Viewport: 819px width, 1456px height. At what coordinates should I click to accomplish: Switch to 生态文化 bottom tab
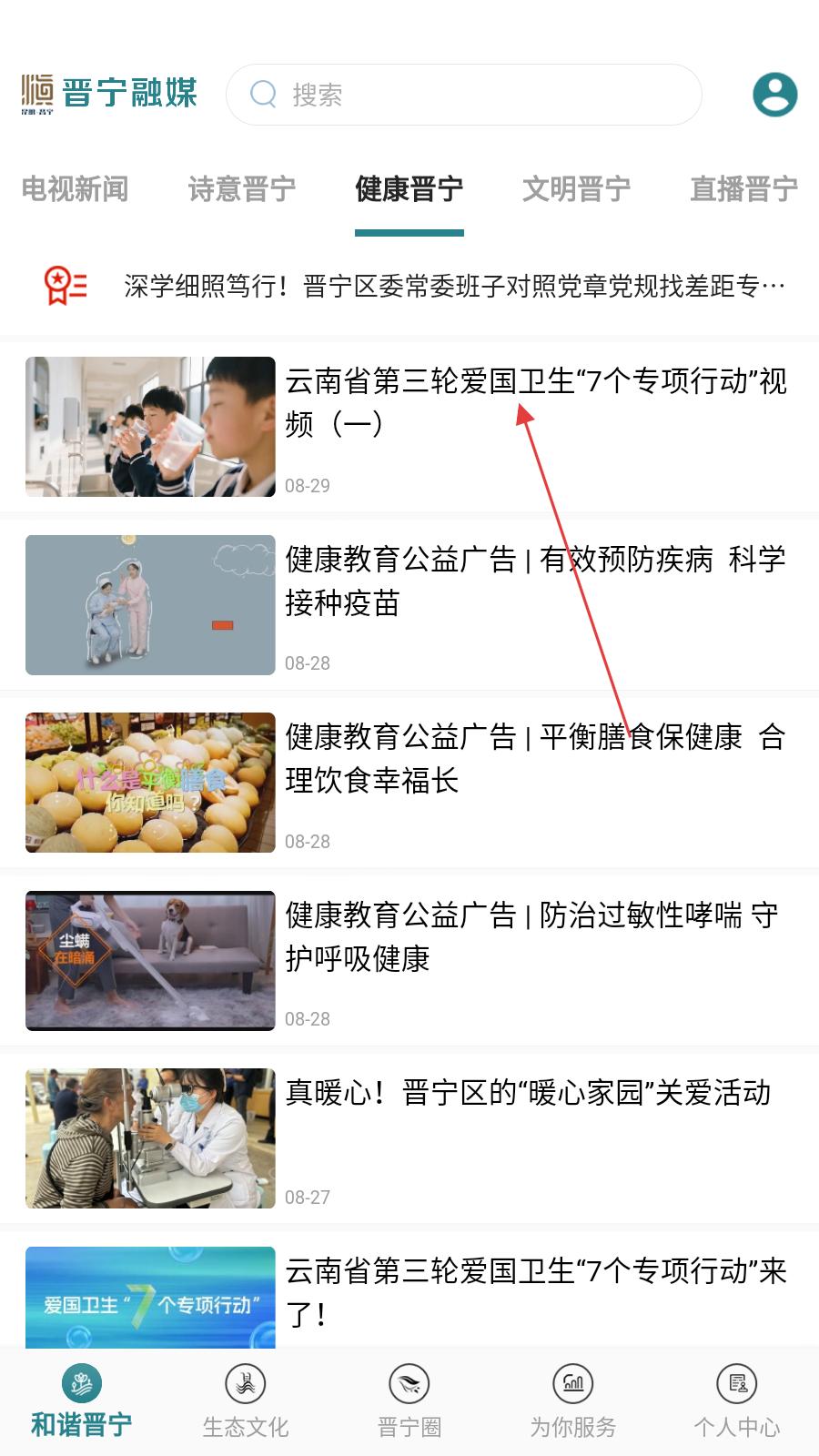tap(246, 1403)
